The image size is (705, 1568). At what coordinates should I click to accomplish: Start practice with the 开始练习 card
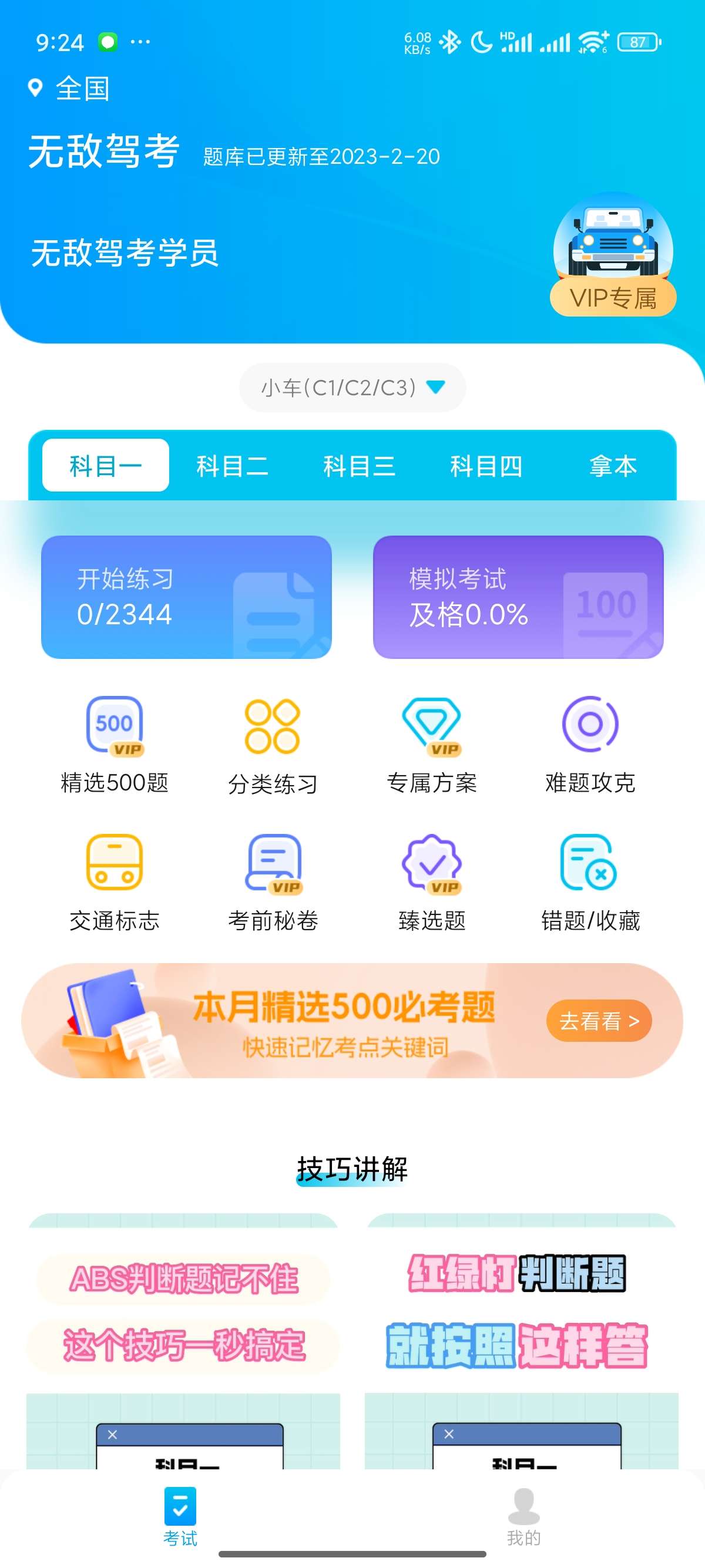[x=186, y=597]
